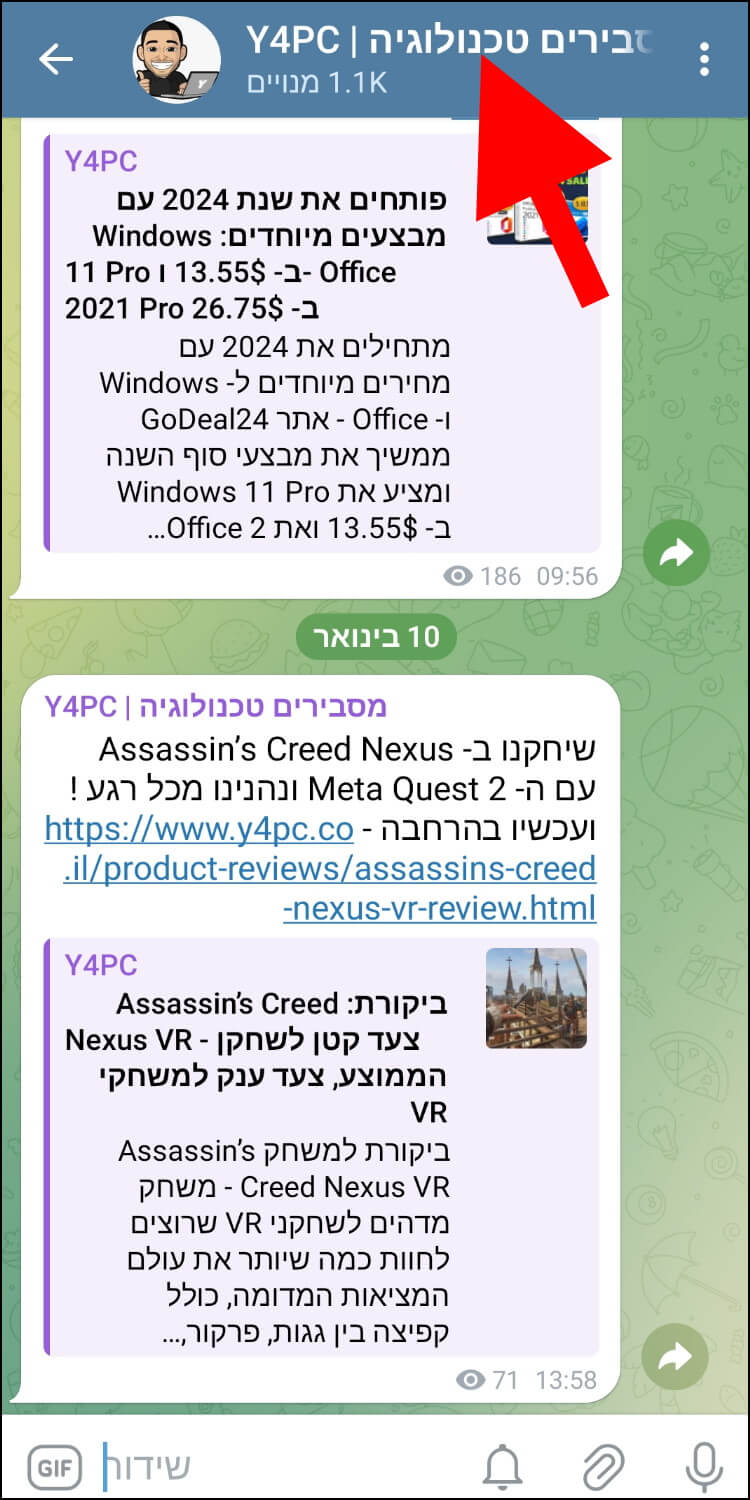Image resolution: width=750 pixels, height=1500 pixels.
Task: Open the Y4PC channel profile avatar
Action: pos(177,60)
